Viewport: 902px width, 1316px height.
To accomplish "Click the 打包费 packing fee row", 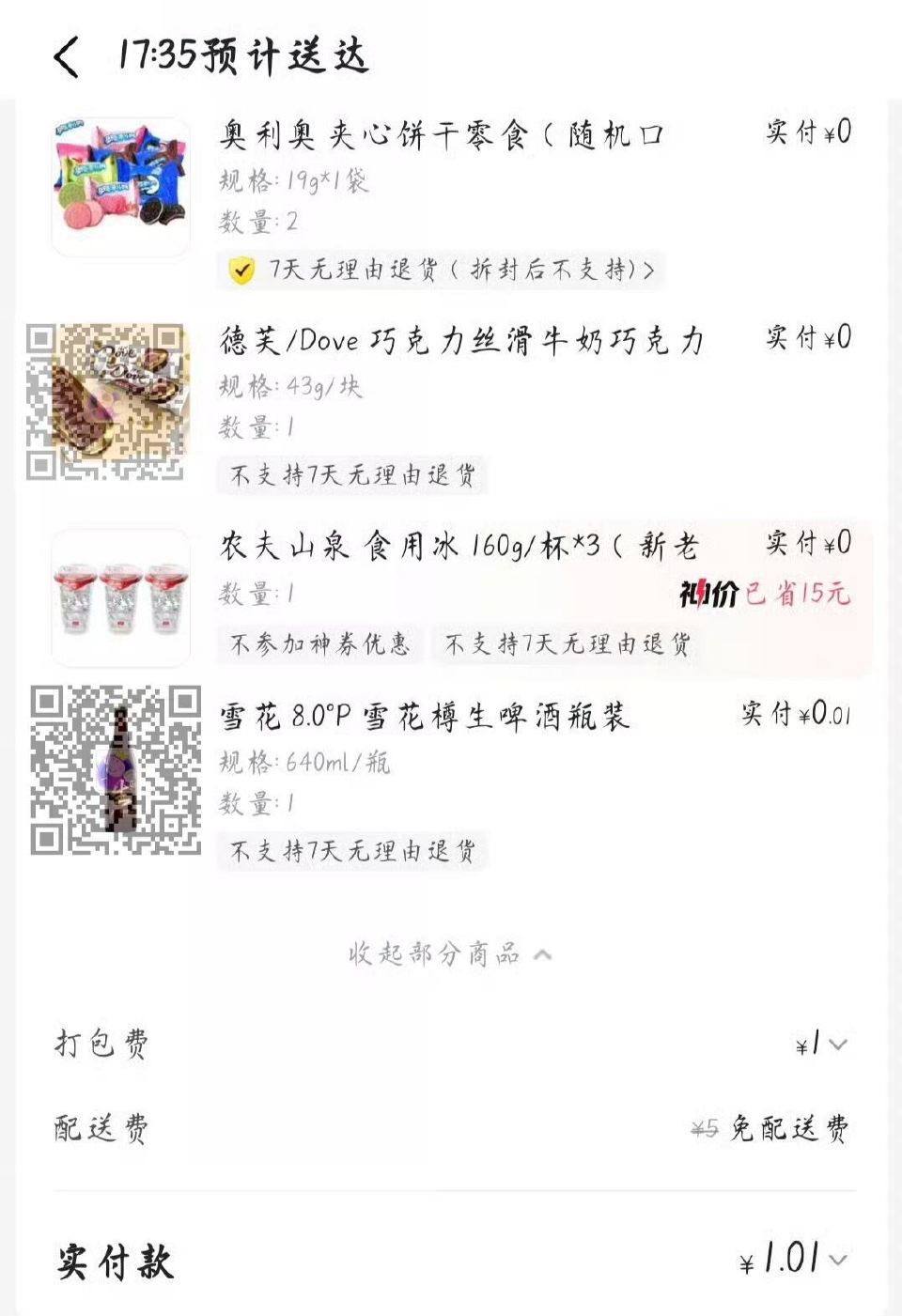I will coord(101,1043).
